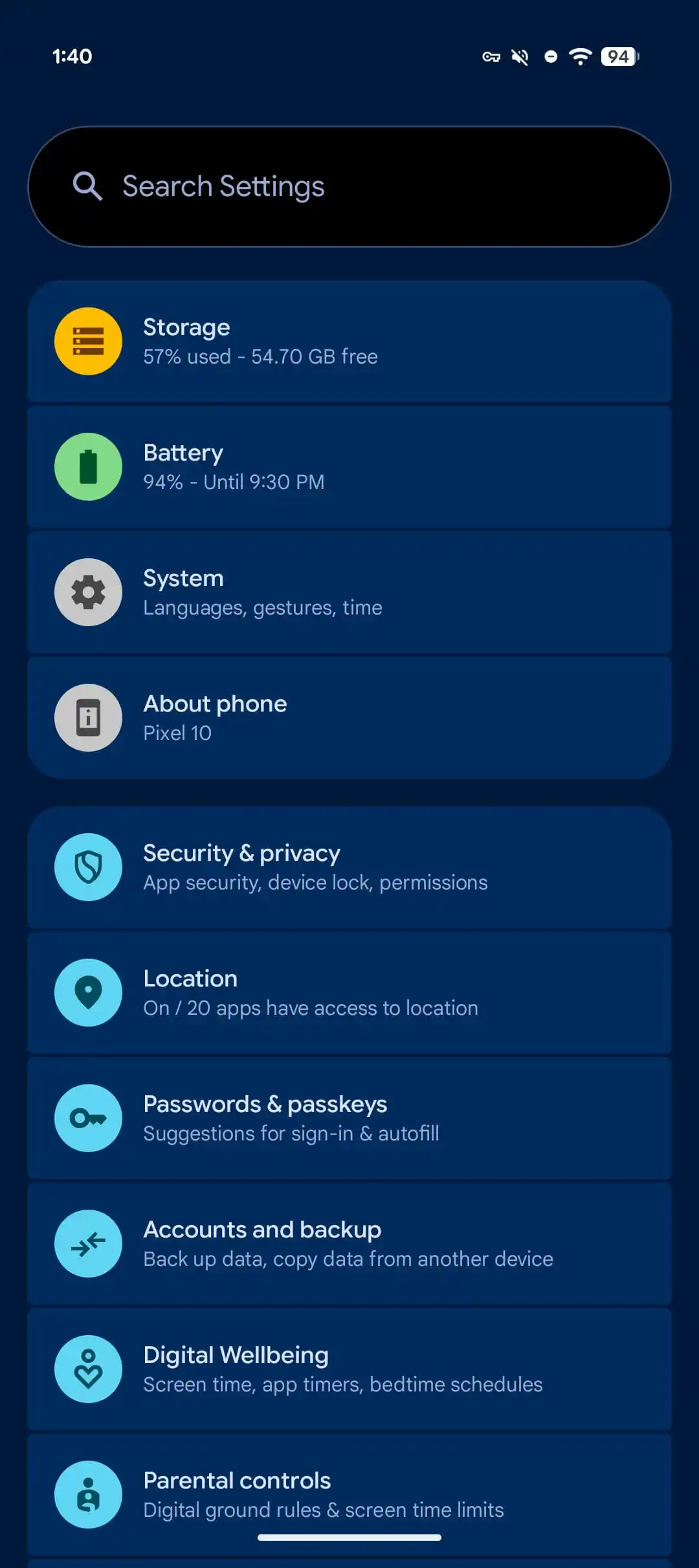Tap the Passwords & passkeys key icon
Image resolution: width=699 pixels, height=1568 pixels.
(x=88, y=1118)
